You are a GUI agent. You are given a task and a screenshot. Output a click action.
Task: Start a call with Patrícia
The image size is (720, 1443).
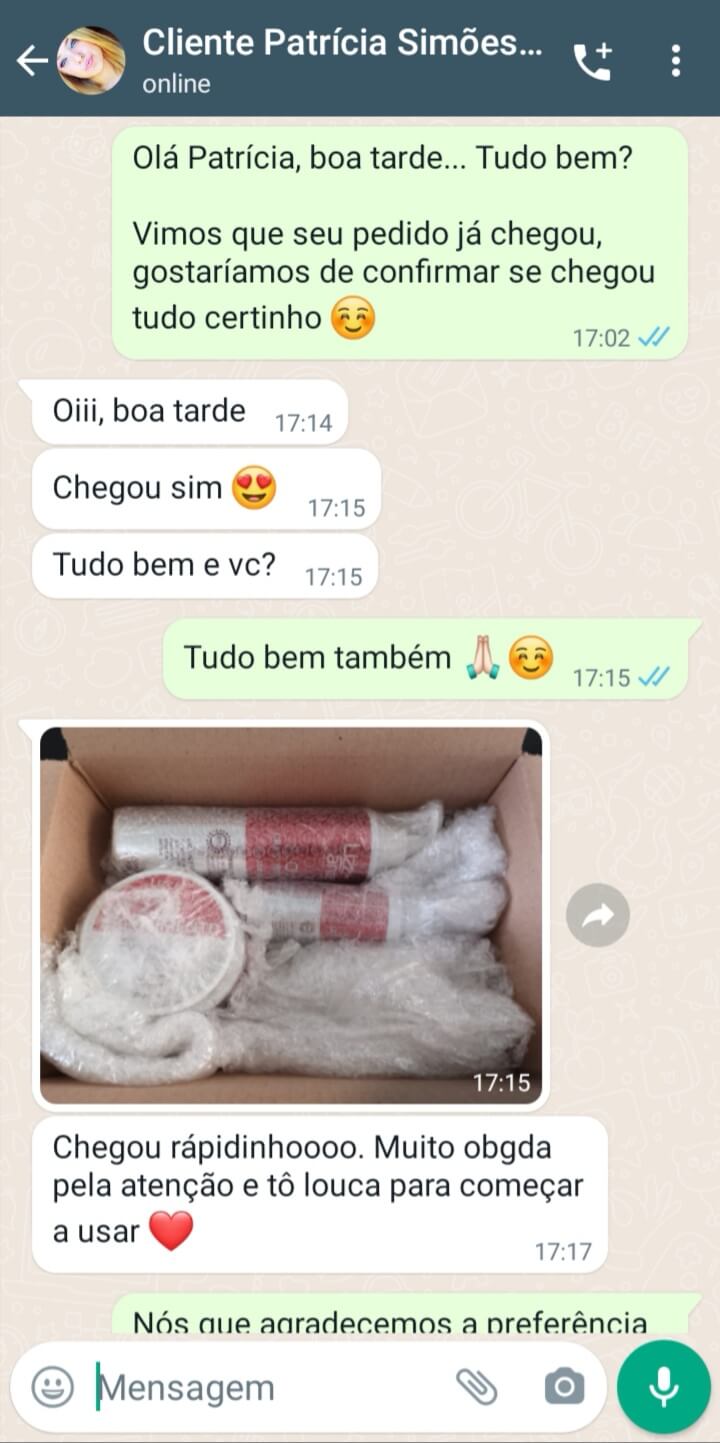click(592, 61)
